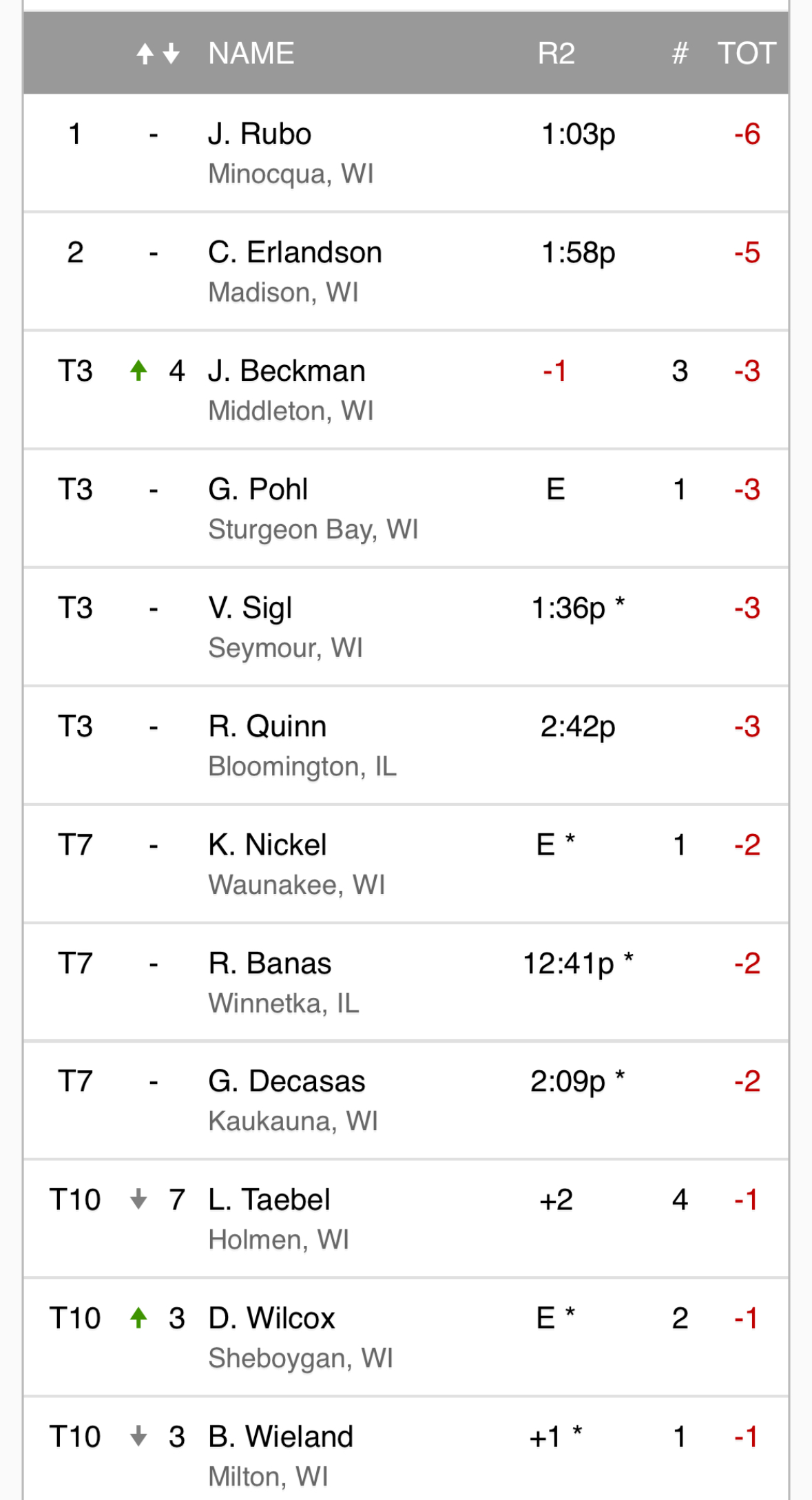Open B. Wieland's row

(406, 1449)
